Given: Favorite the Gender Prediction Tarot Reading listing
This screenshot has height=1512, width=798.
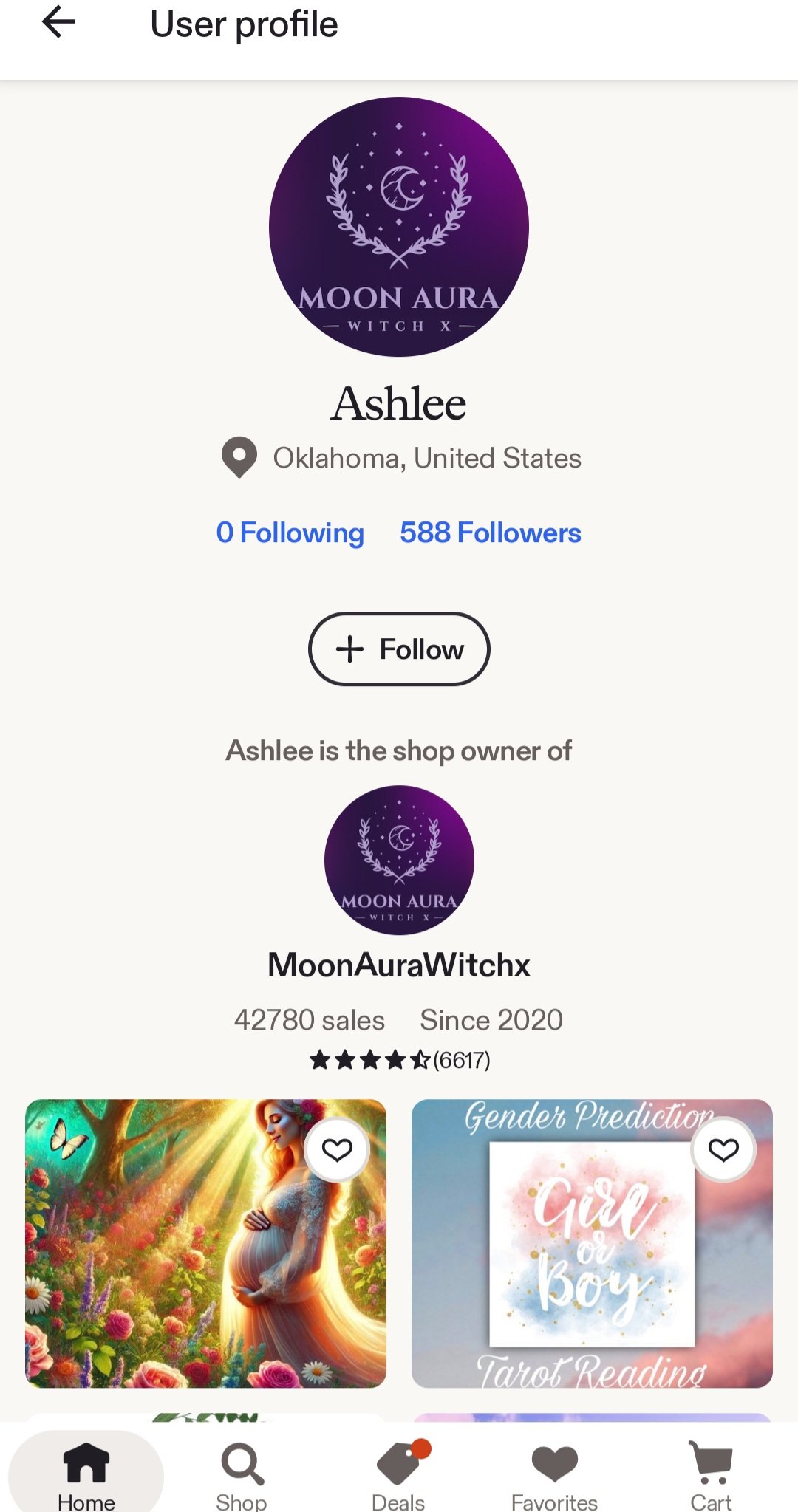Looking at the screenshot, I should point(723,1150).
